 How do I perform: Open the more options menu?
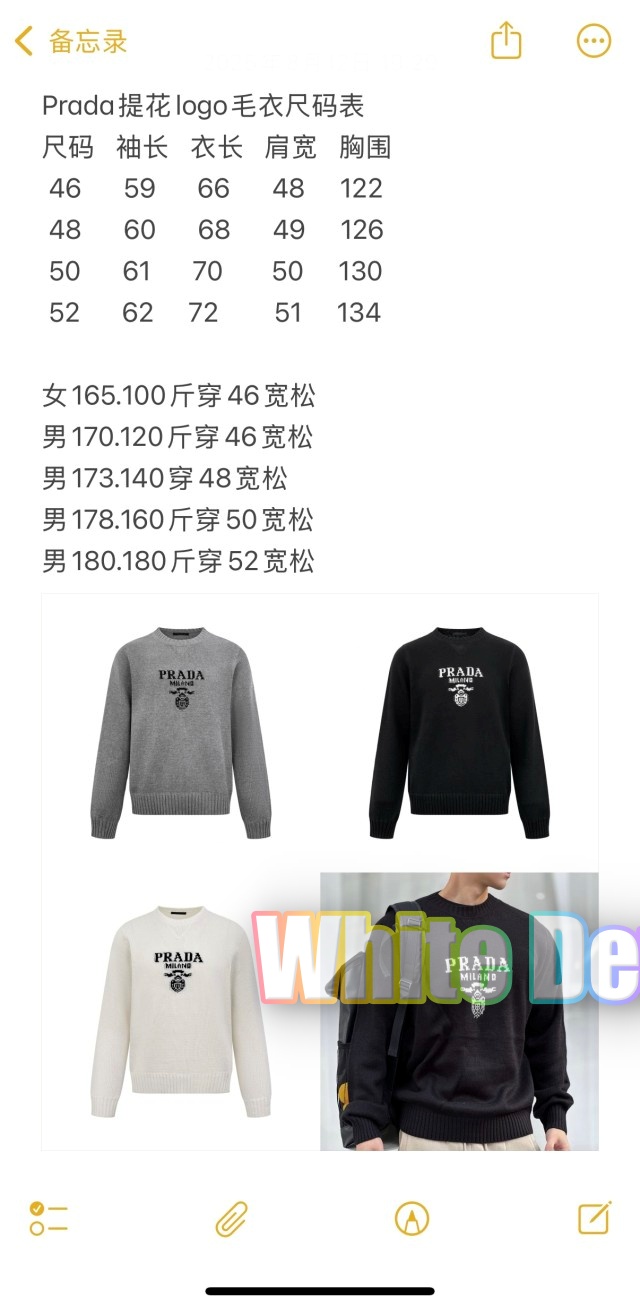coord(594,41)
